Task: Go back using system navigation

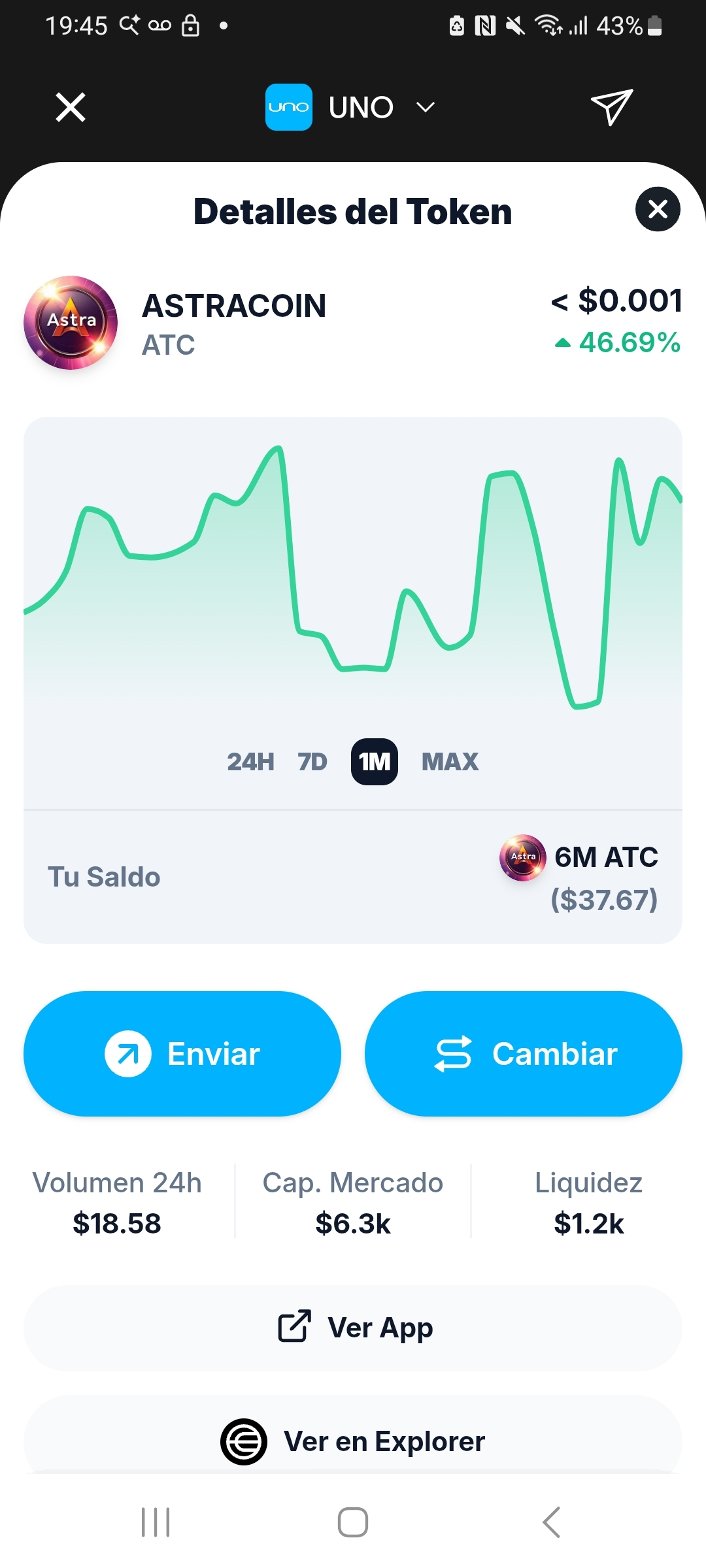Action: tap(551, 1522)
